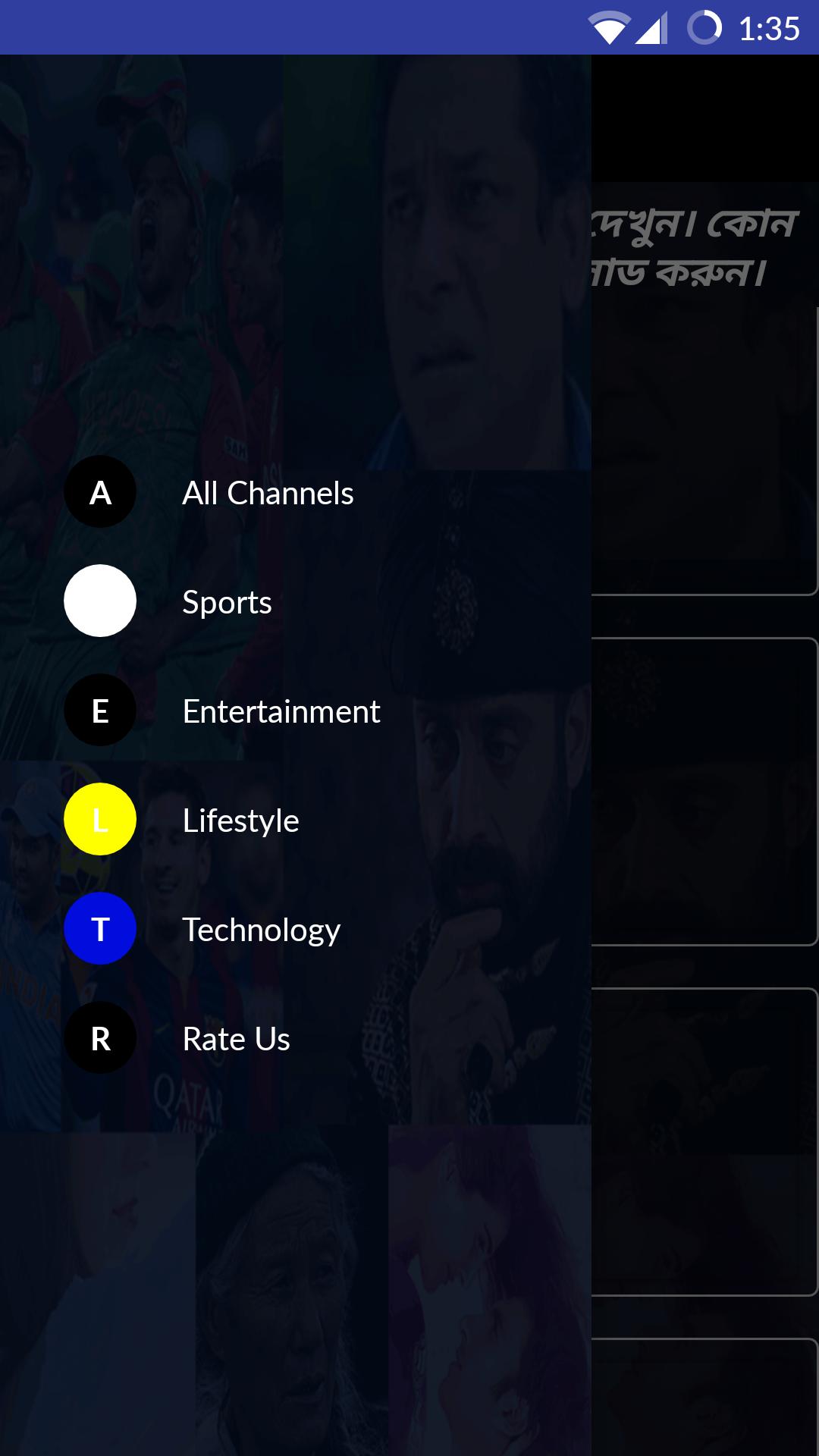This screenshot has width=819, height=1456.
Task: Tap Rate Us in the menu
Action: pyautogui.click(x=236, y=1039)
